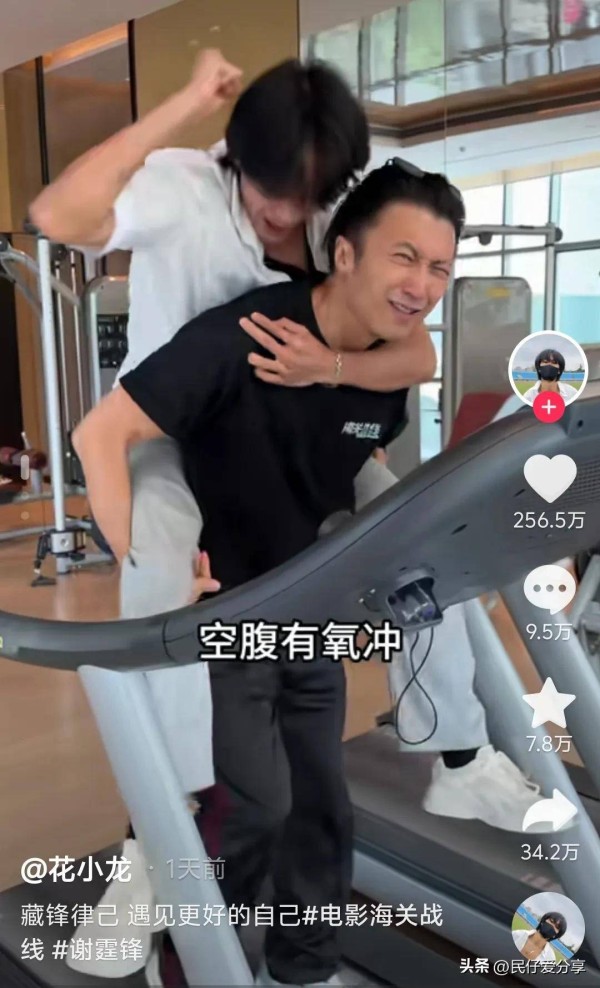This screenshot has width=600, height=988.
Task: Like this video with the heart icon
Action: click(549, 478)
